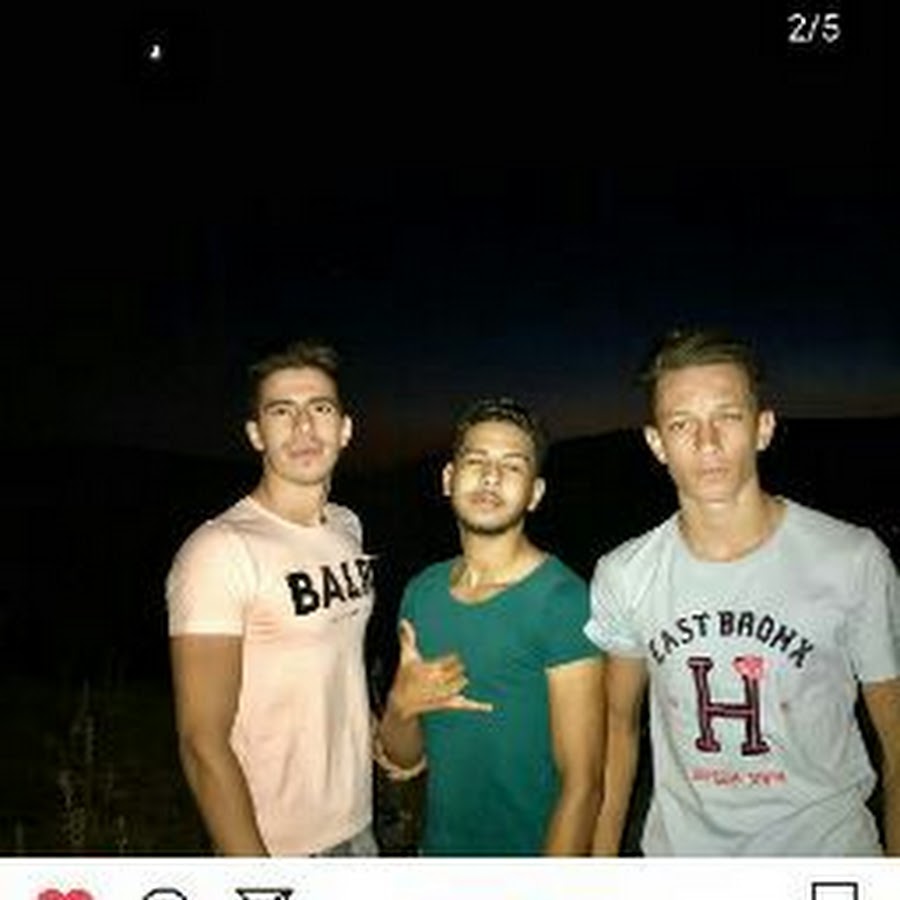Bookmark this post to saved

tap(833, 891)
